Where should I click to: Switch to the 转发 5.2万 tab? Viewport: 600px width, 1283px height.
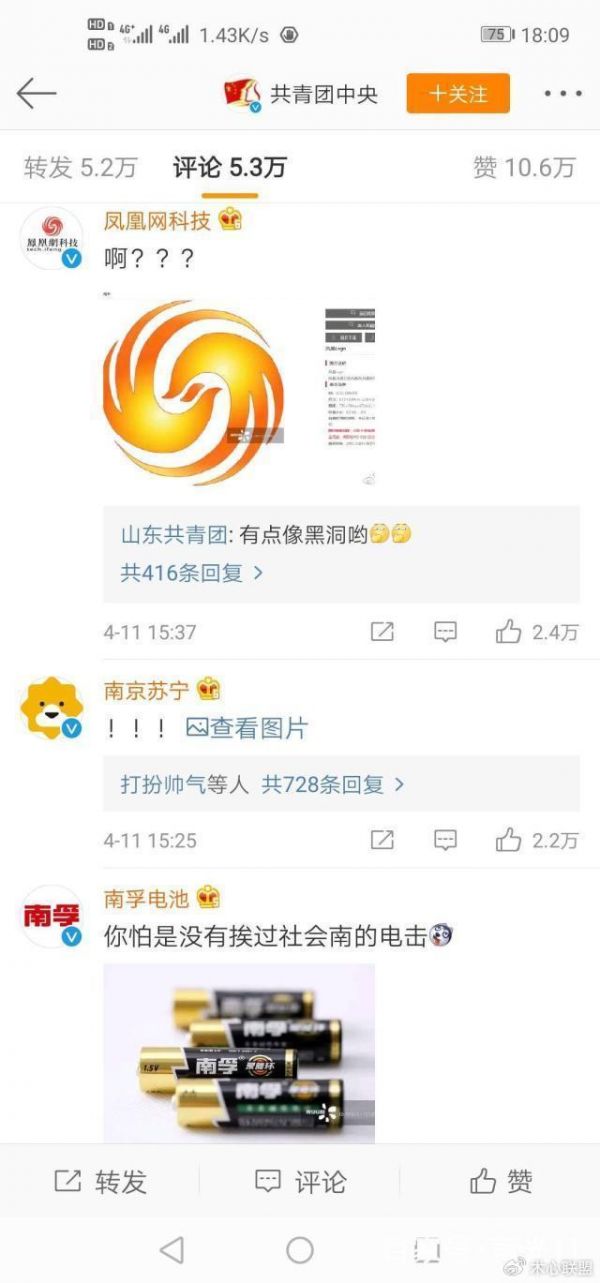pyautogui.click(x=79, y=168)
